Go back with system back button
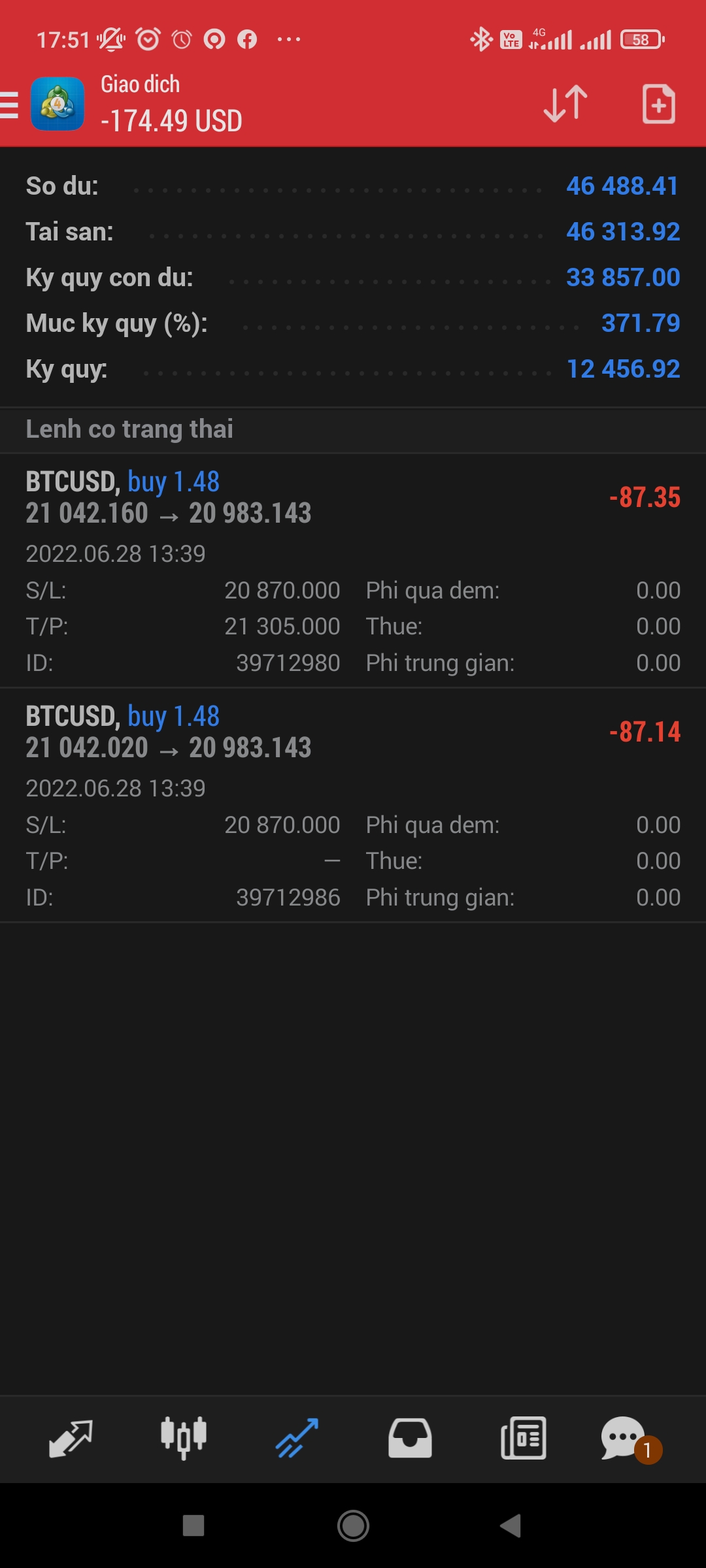Viewport: 706px width, 1568px height. [x=511, y=1526]
